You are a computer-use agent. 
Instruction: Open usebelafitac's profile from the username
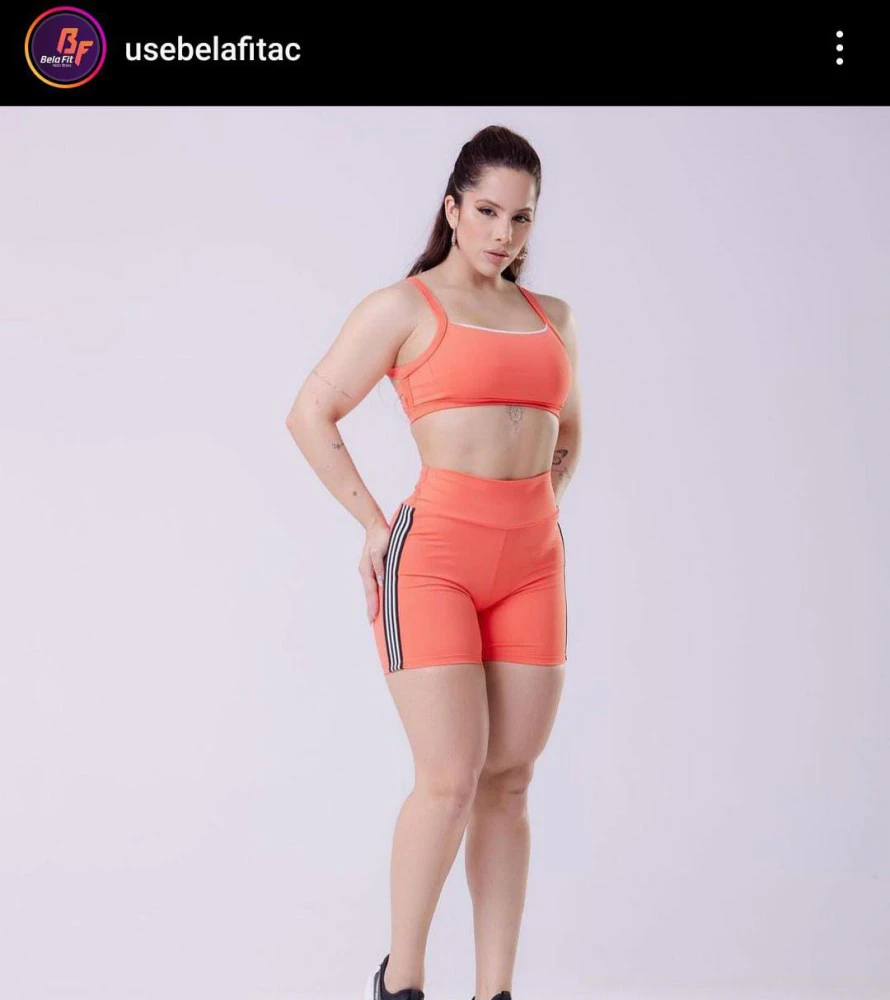[x=212, y=49]
